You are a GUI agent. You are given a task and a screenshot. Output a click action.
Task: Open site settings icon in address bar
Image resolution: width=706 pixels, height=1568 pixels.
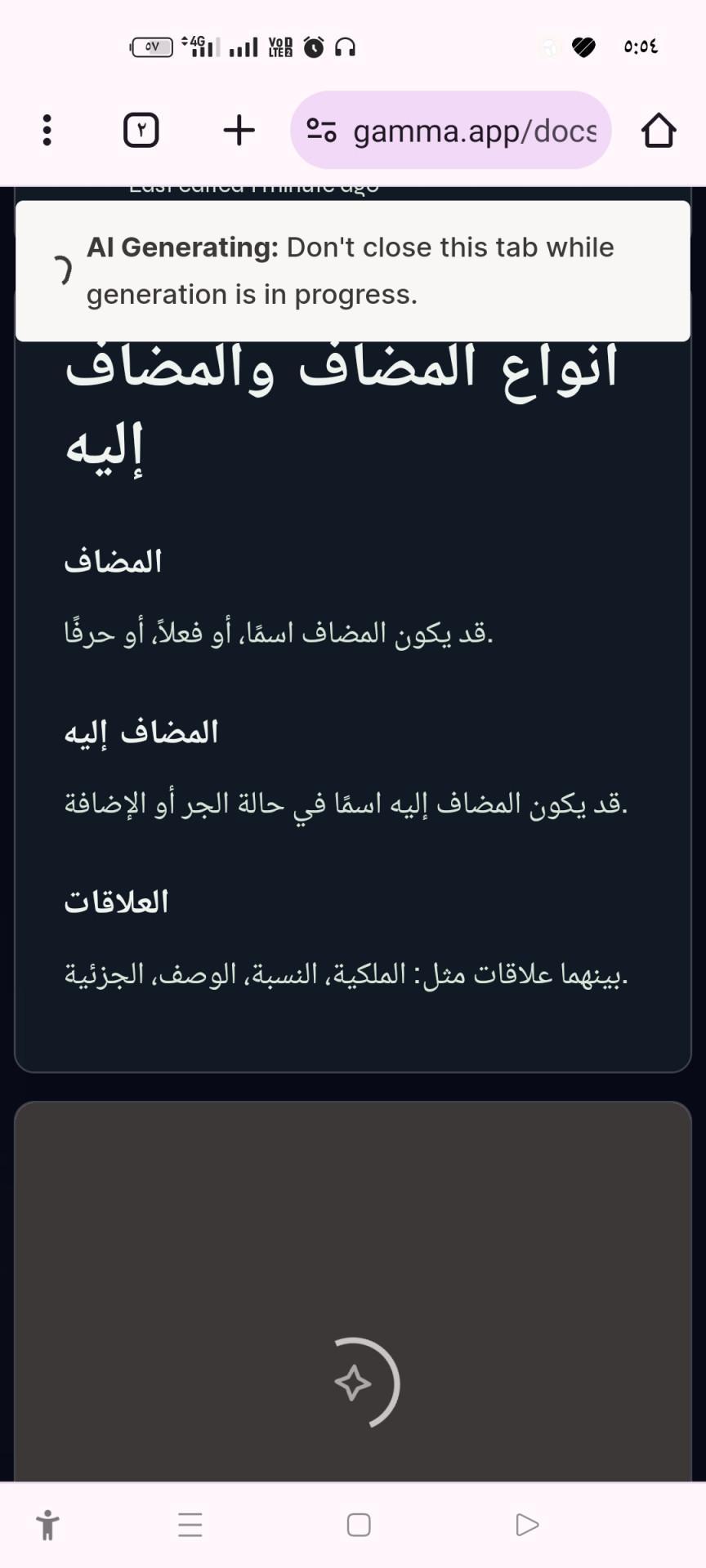coord(321,130)
